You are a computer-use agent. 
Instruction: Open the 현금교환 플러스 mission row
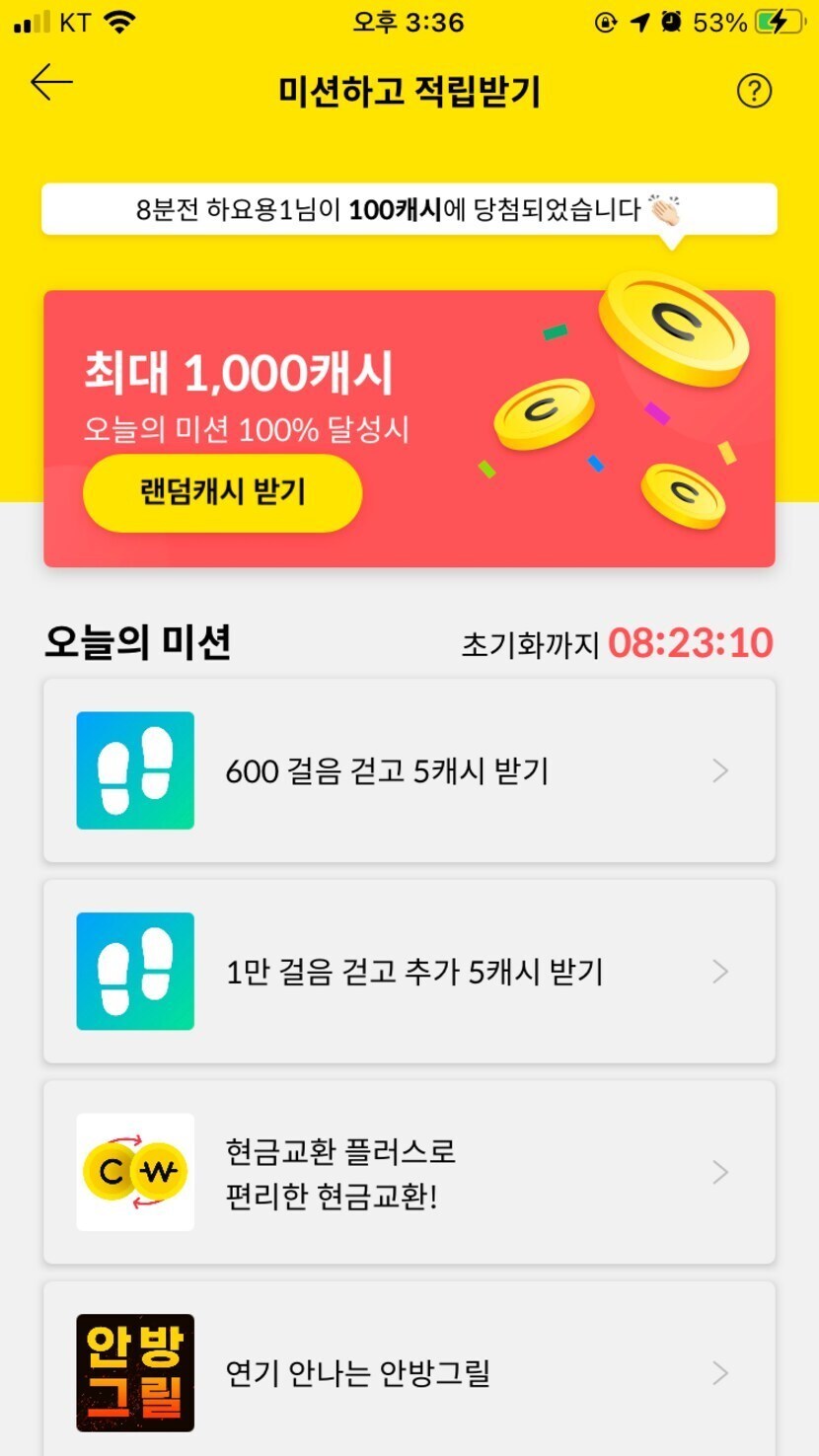pos(409,1173)
